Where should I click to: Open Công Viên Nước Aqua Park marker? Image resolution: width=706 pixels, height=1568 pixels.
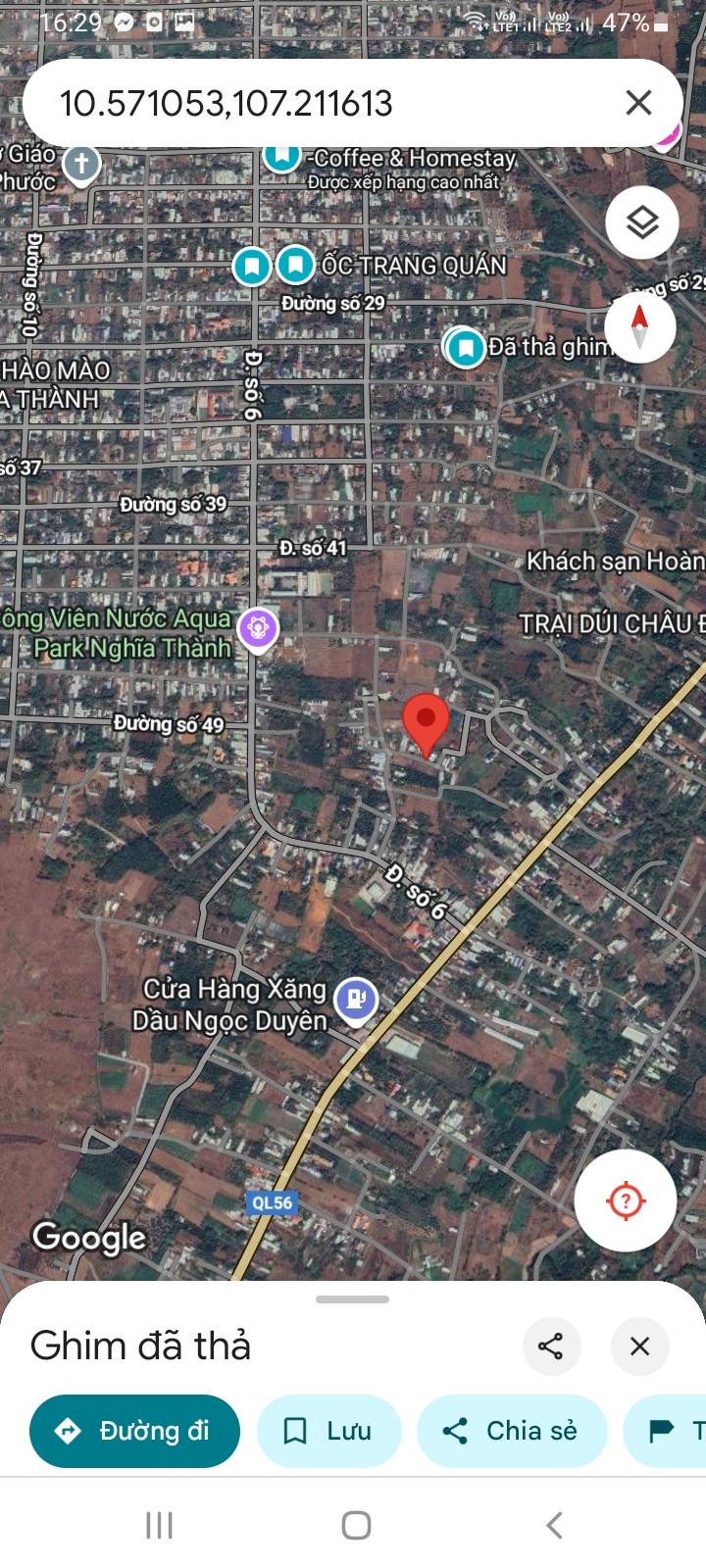(259, 628)
